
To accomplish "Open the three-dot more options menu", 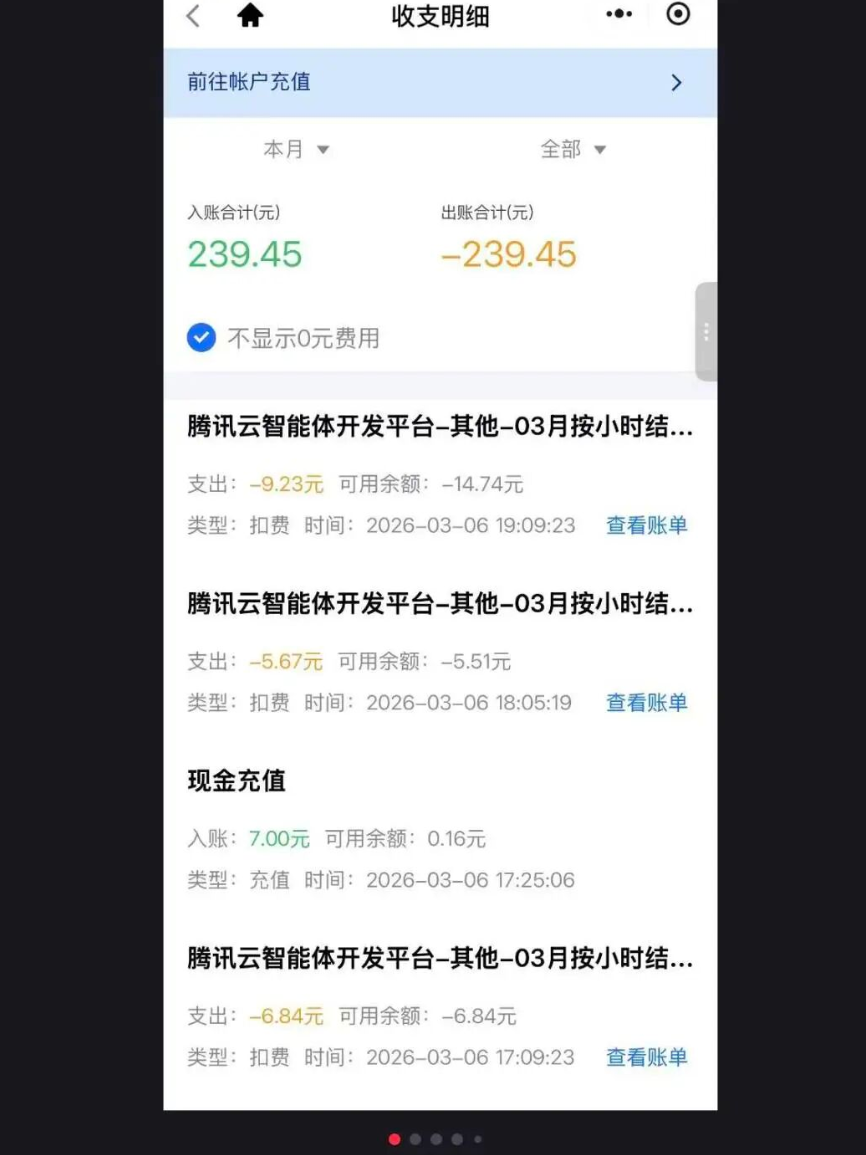I will [619, 14].
